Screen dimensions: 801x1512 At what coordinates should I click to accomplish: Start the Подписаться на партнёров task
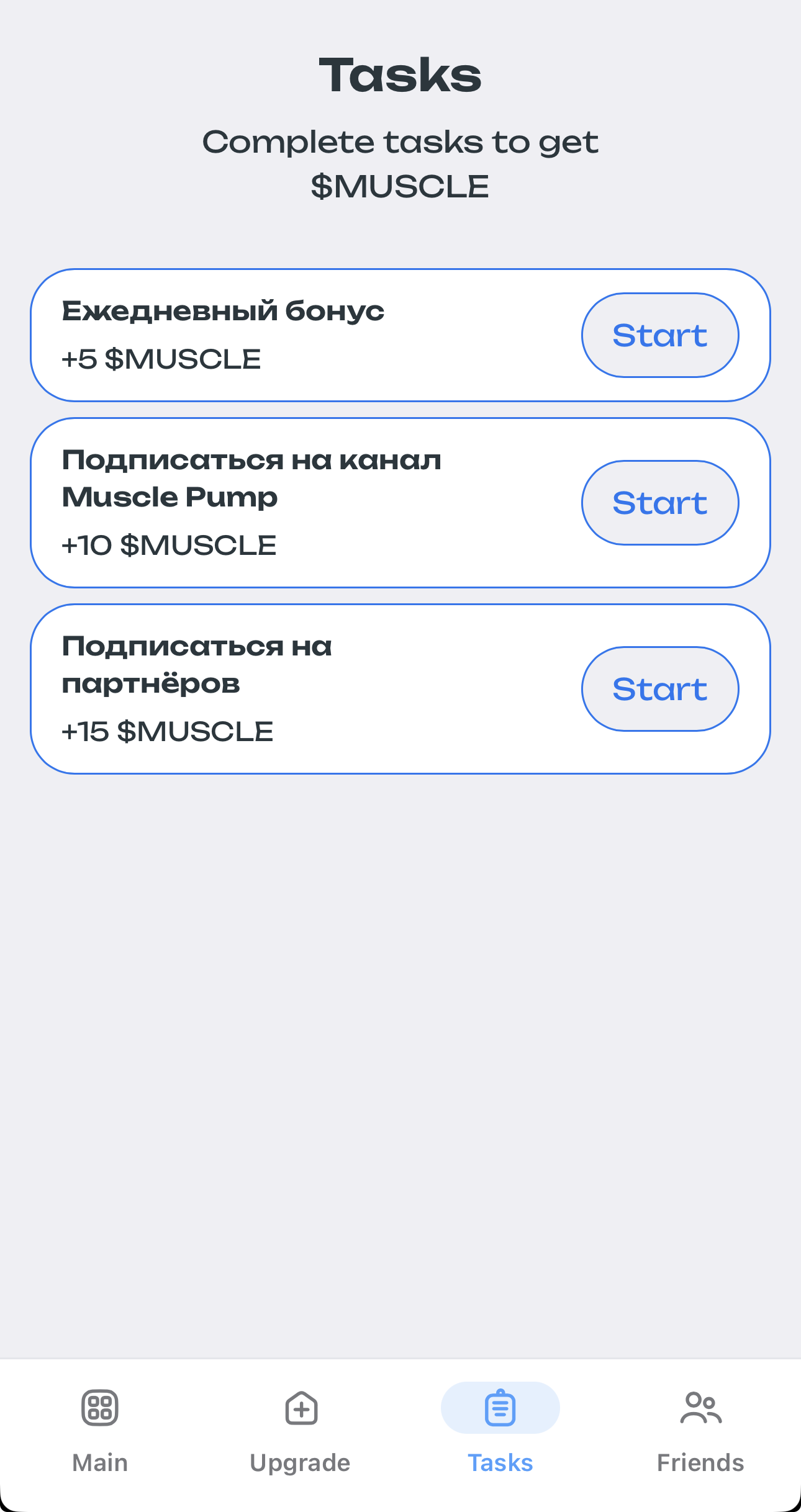pyautogui.click(x=659, y=688)
